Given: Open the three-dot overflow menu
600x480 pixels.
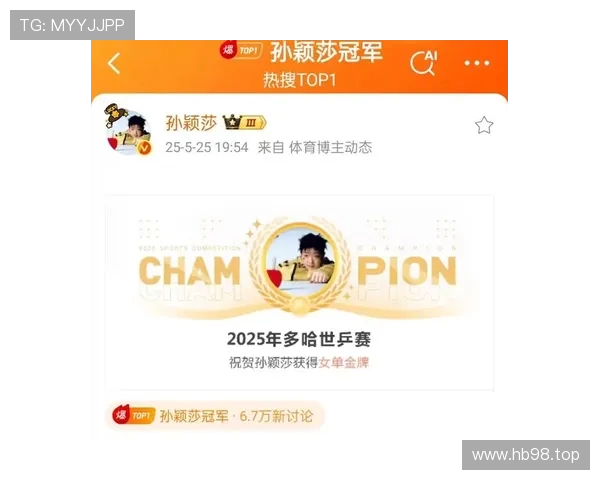Looking at the screenshot, I should pos(477,63).
